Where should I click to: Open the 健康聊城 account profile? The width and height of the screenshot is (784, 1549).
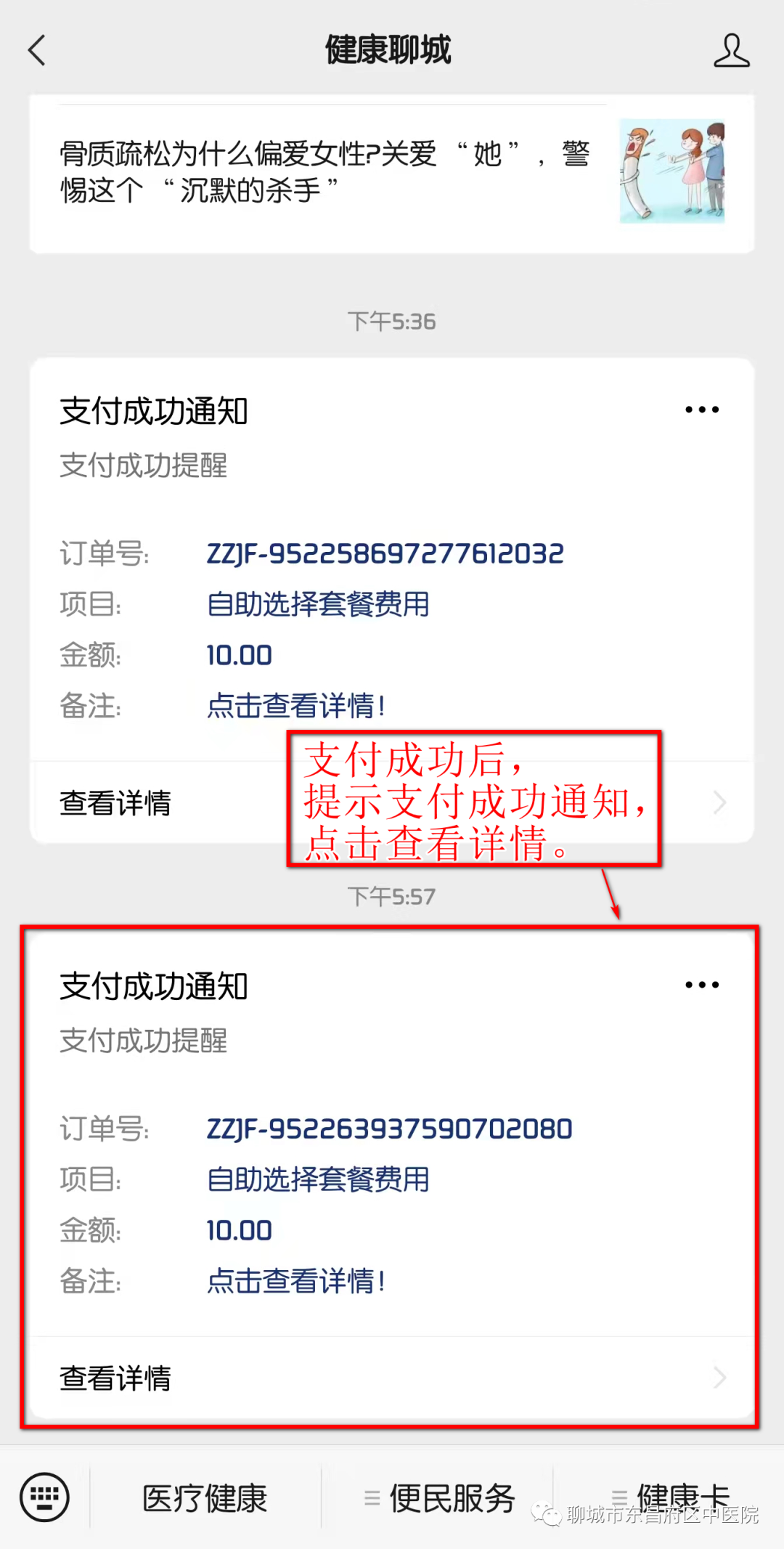tap(731, 50)
